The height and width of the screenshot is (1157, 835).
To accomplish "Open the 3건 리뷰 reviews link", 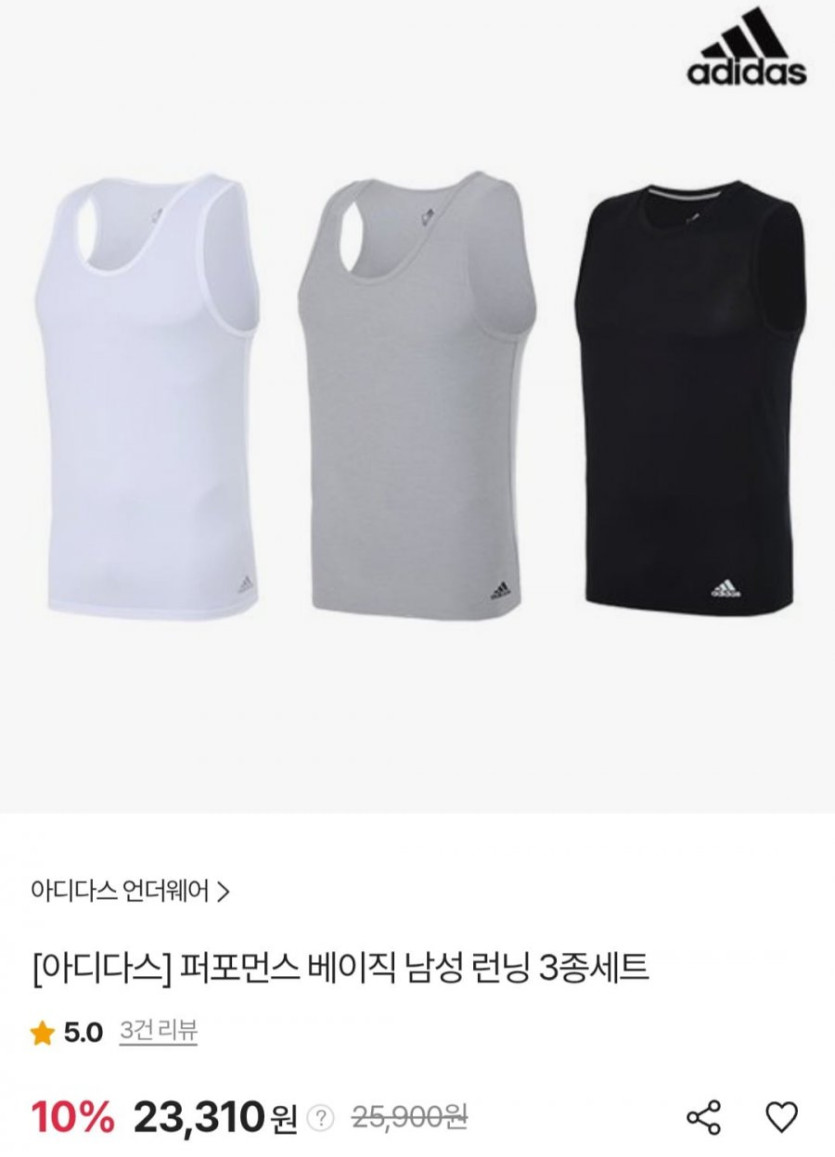I will (x=157, y=1032).
